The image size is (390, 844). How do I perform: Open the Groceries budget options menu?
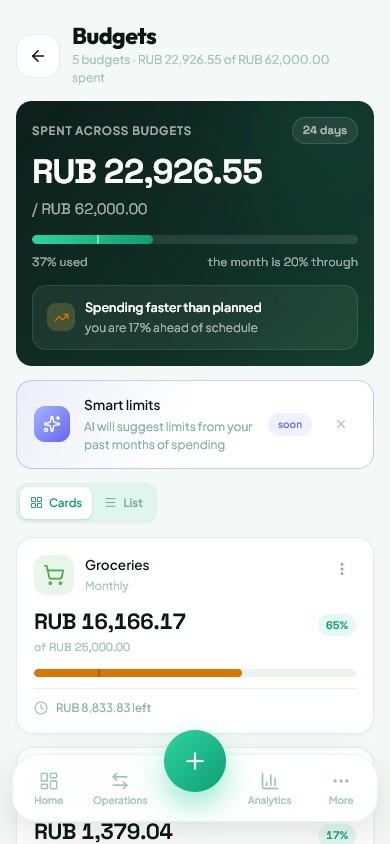click(x=342, y=569)
